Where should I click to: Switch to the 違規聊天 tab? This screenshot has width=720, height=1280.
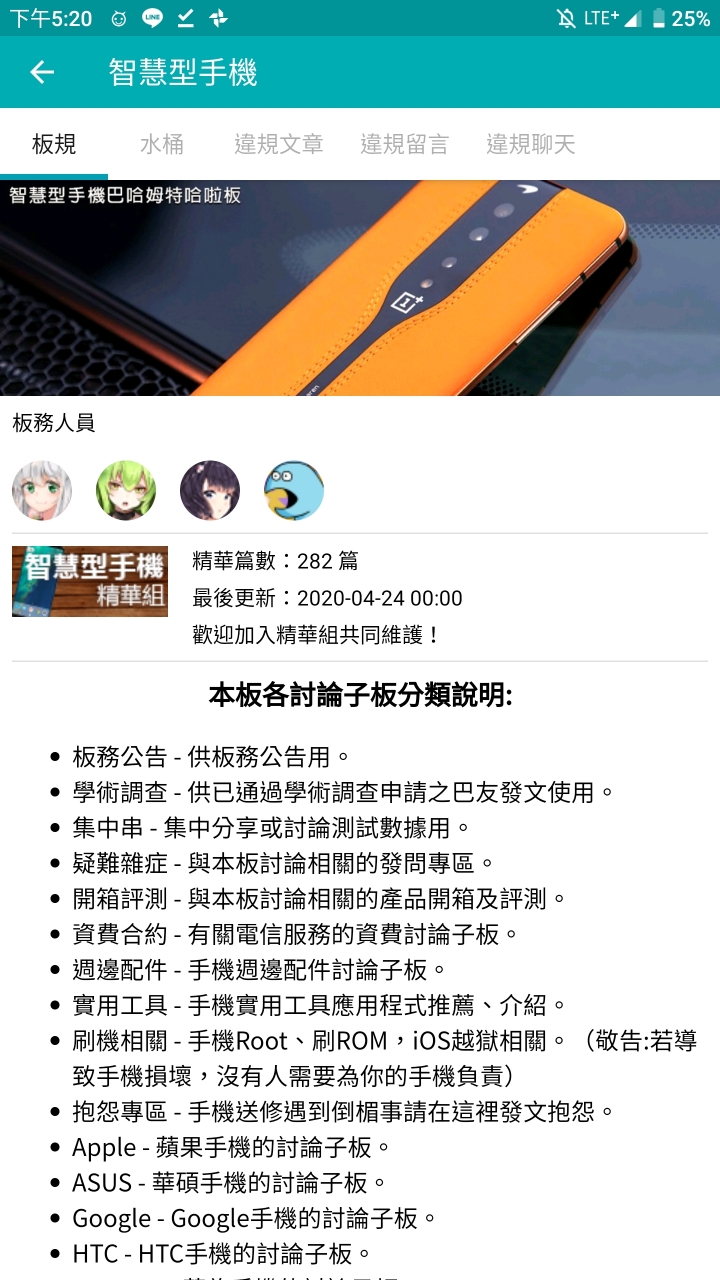pyautogui.click(x=531, y=144)
